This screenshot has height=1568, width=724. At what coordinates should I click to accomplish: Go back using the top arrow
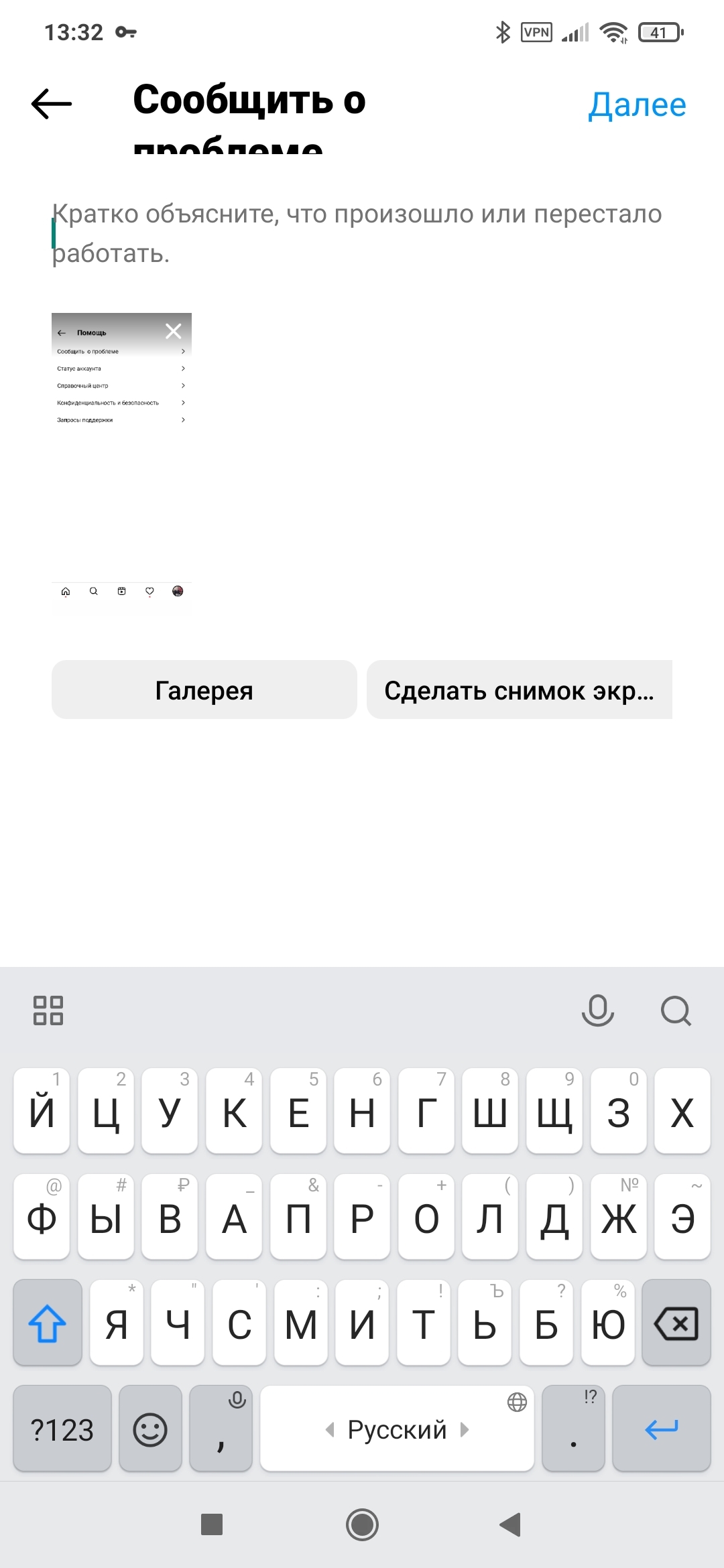coord(52,104)
